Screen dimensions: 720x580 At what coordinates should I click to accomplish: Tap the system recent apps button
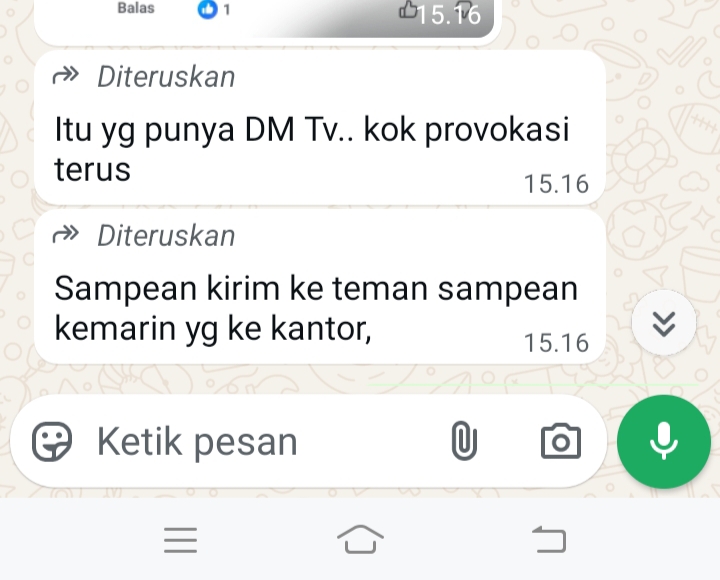[181, 540]
